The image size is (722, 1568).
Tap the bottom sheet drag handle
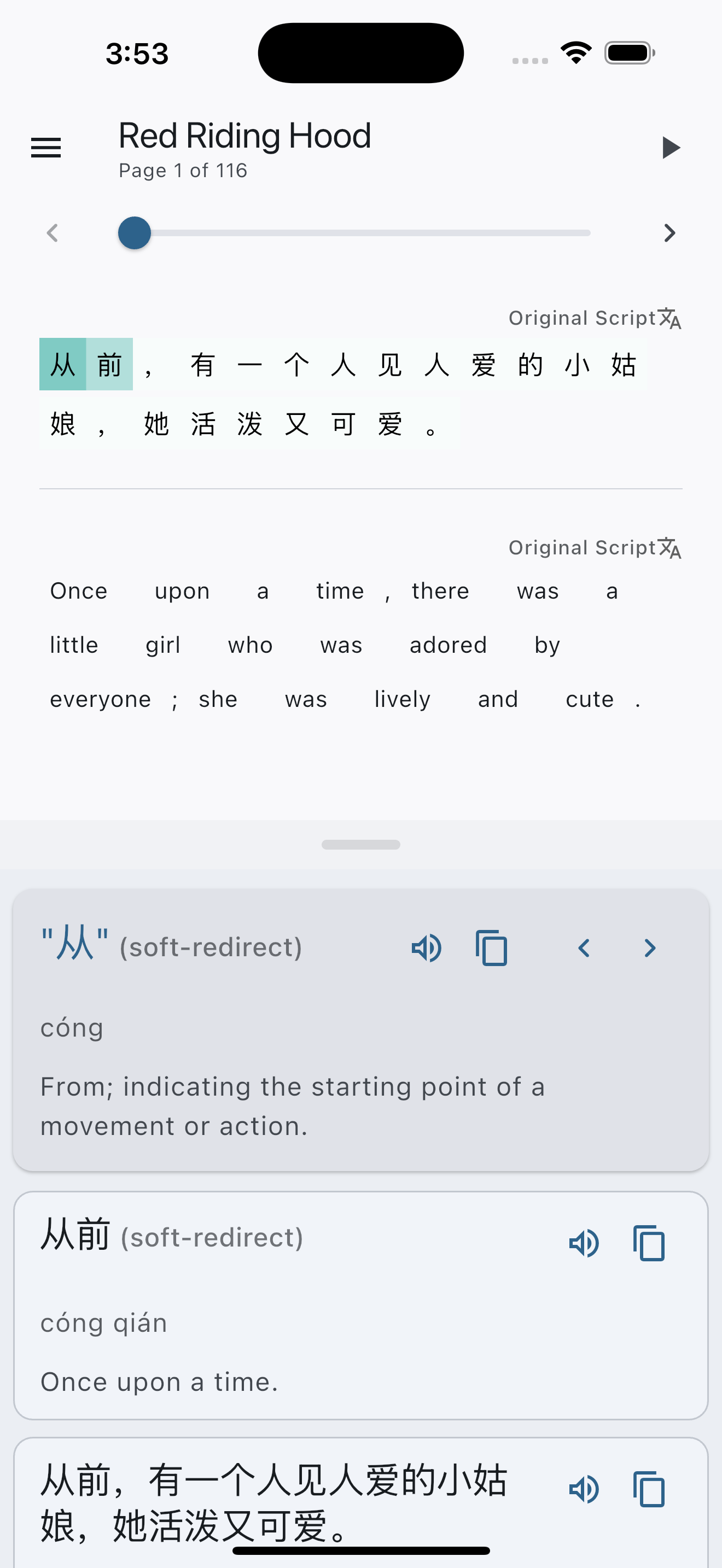tap(361, 844)
